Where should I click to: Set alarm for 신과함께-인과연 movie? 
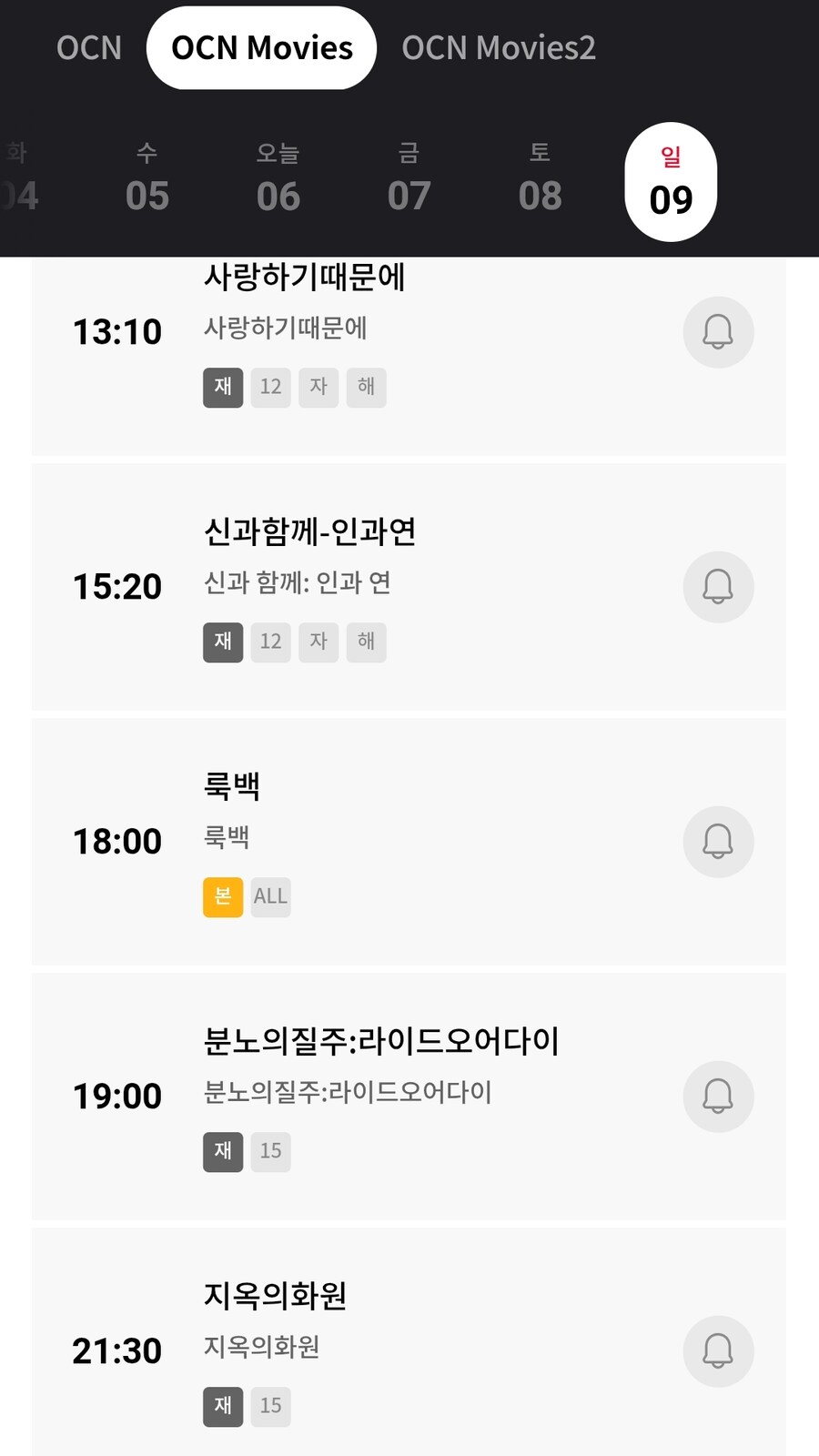pos(718,588)
